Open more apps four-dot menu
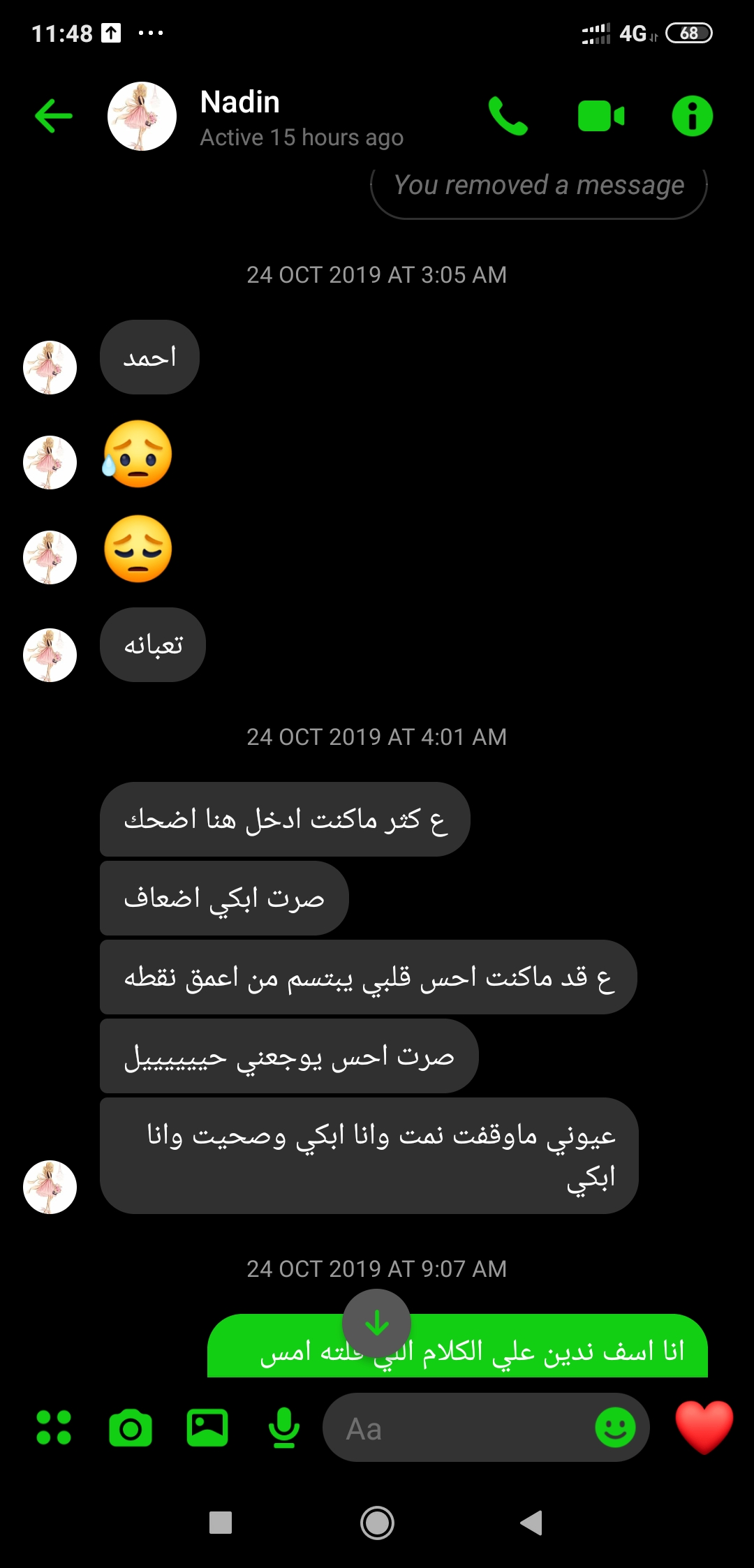Screen dimensions: 754x1568 (54, 1428)
